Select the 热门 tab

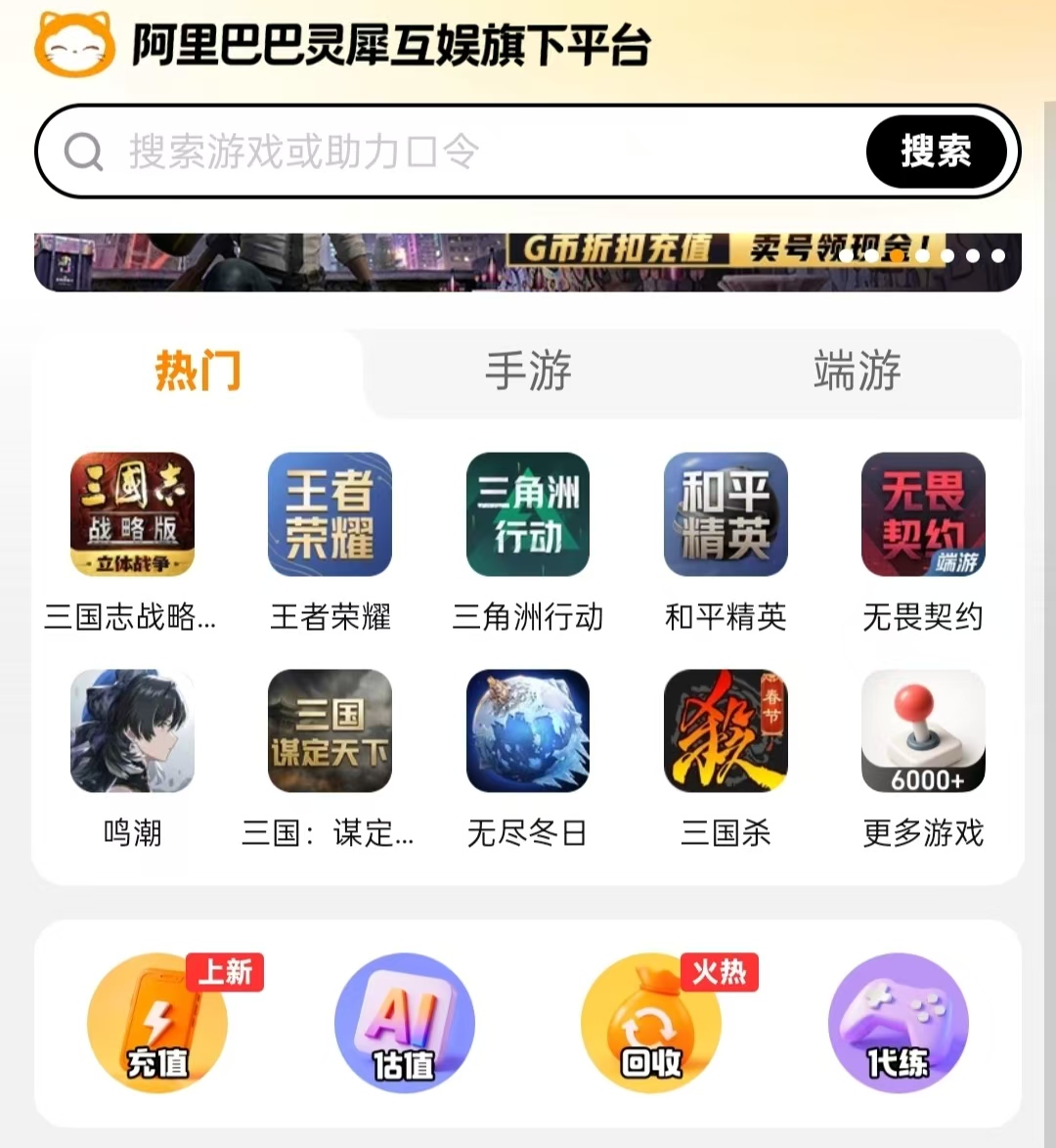coord(198,372)
